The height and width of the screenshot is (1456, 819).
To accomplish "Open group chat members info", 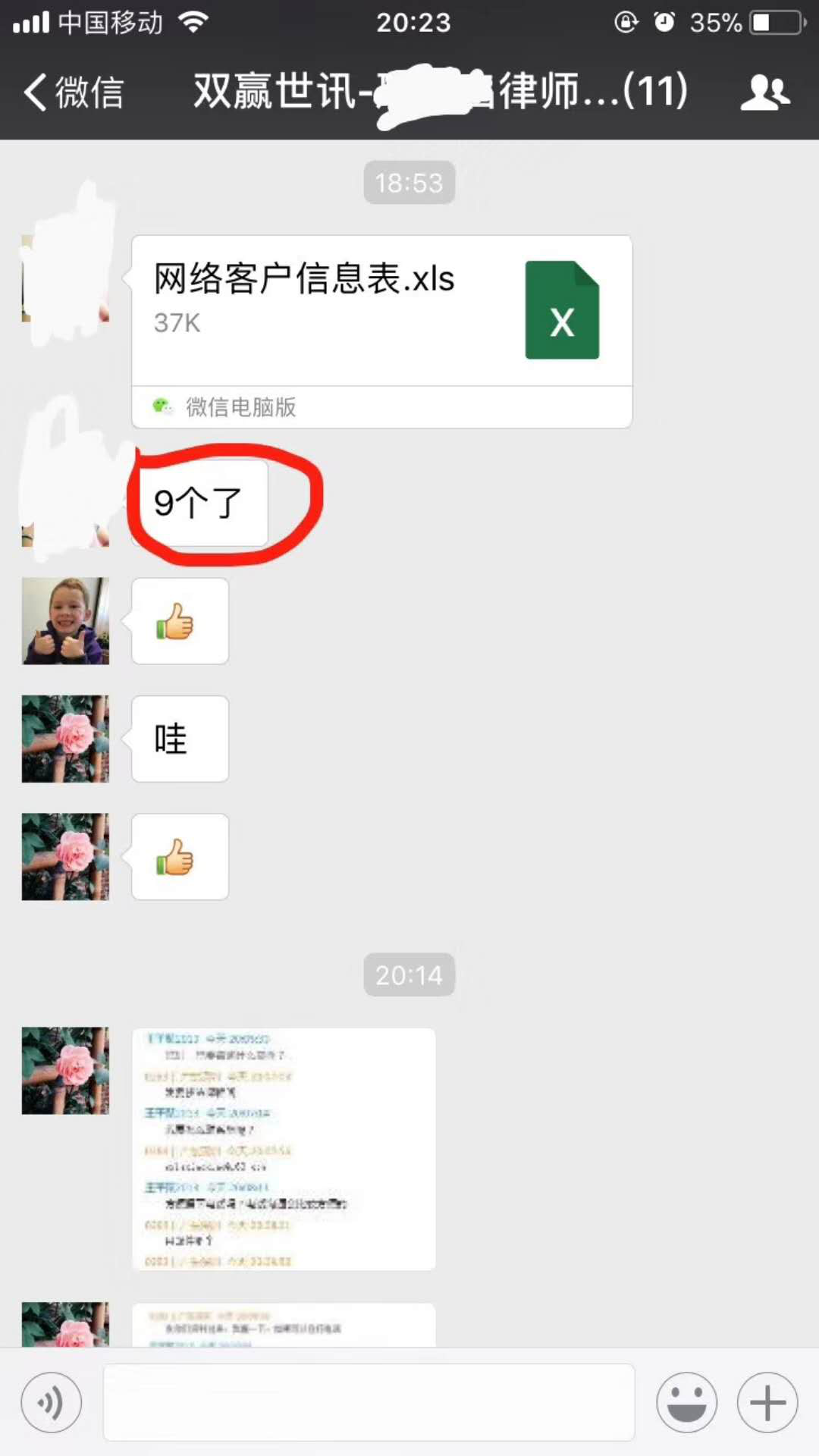I will tap(764, 93).
